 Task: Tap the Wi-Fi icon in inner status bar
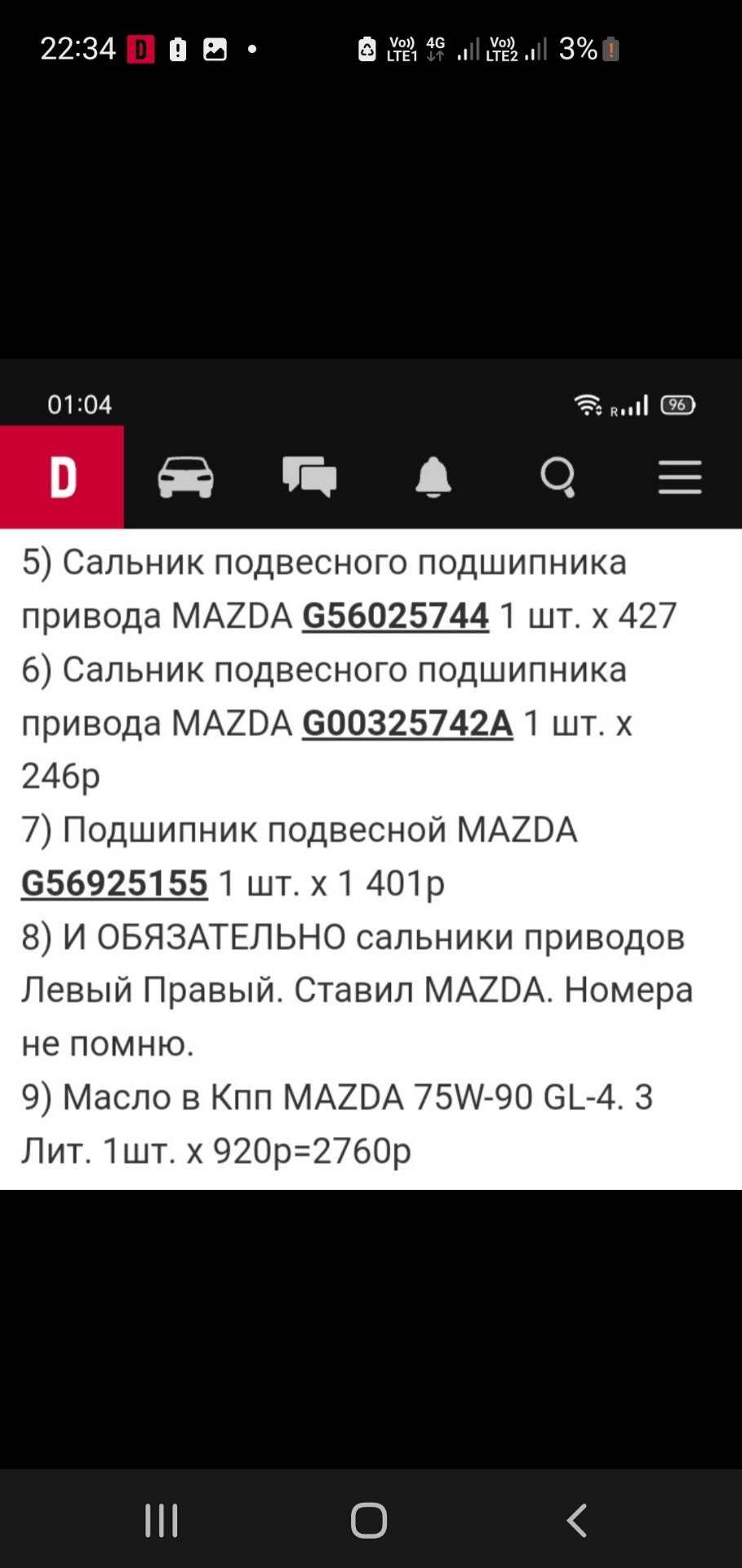(589, 404)
